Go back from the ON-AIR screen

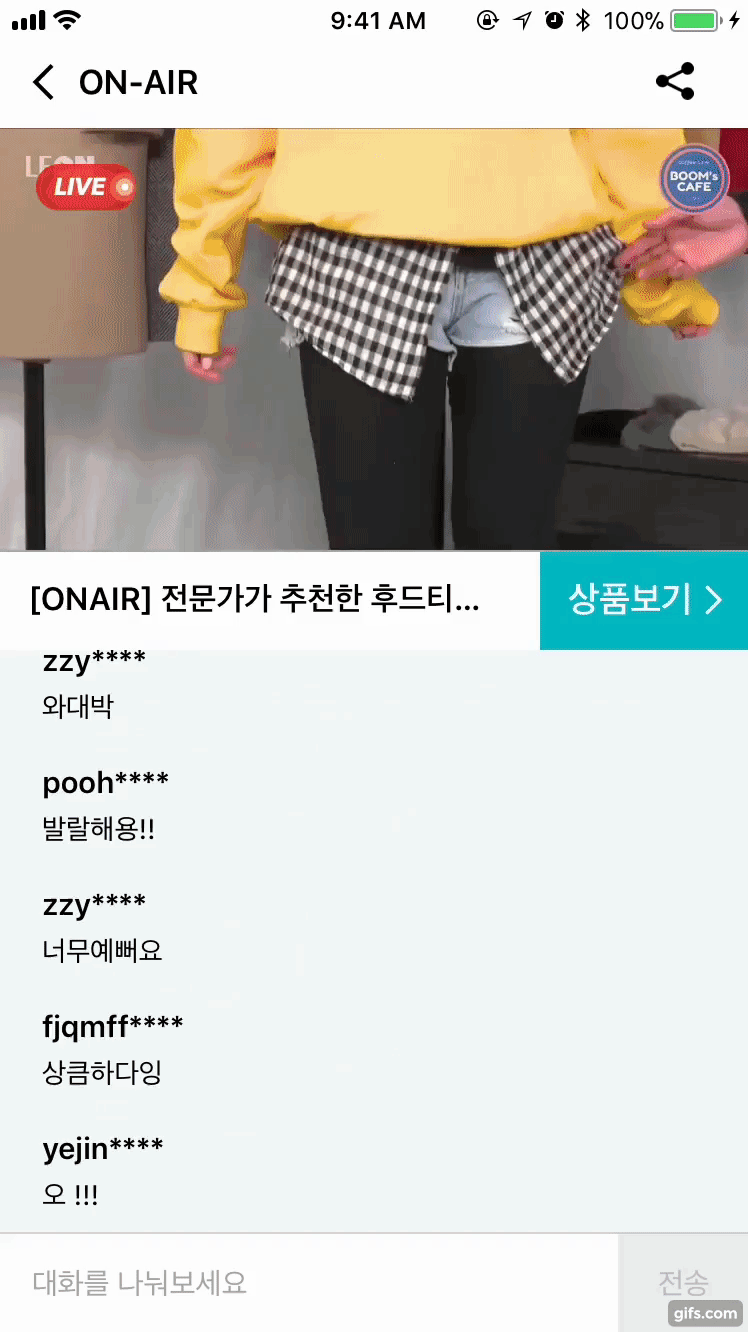tap(43, 82)
